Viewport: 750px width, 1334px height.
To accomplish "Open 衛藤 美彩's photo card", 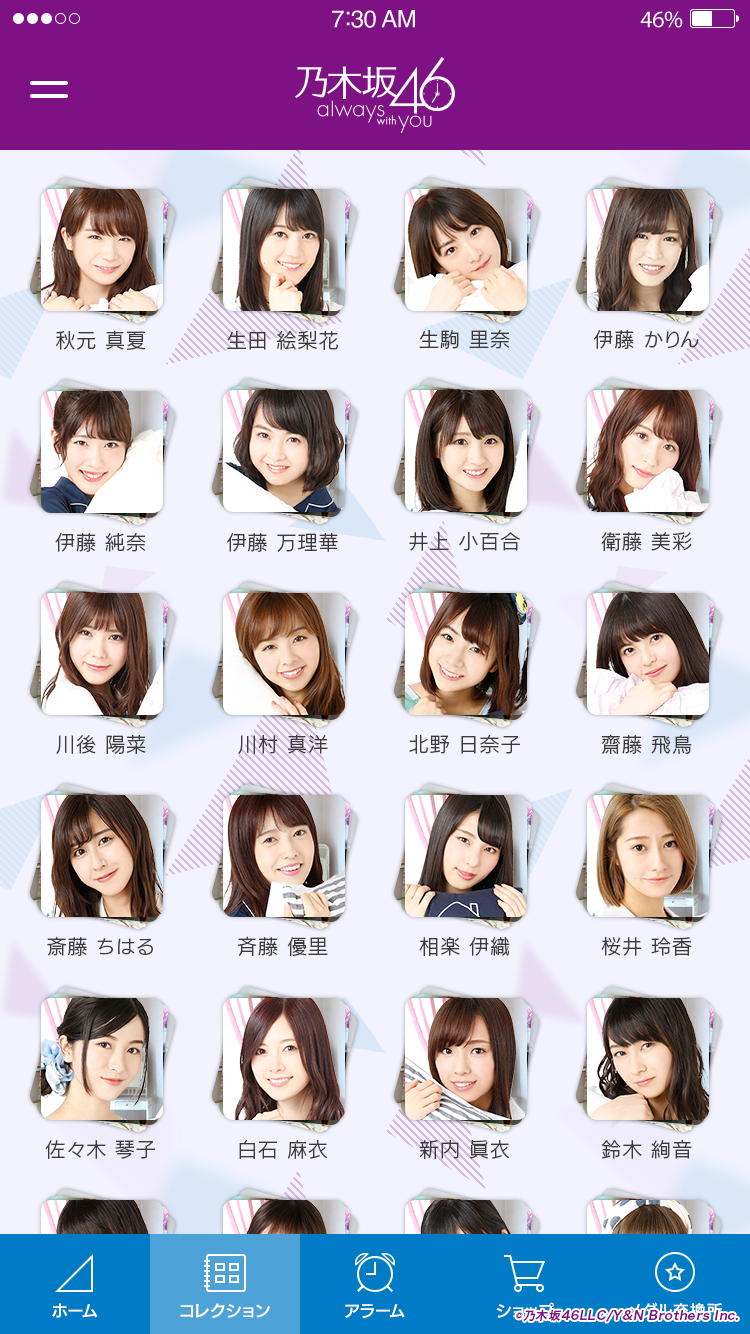I will 648,451.
